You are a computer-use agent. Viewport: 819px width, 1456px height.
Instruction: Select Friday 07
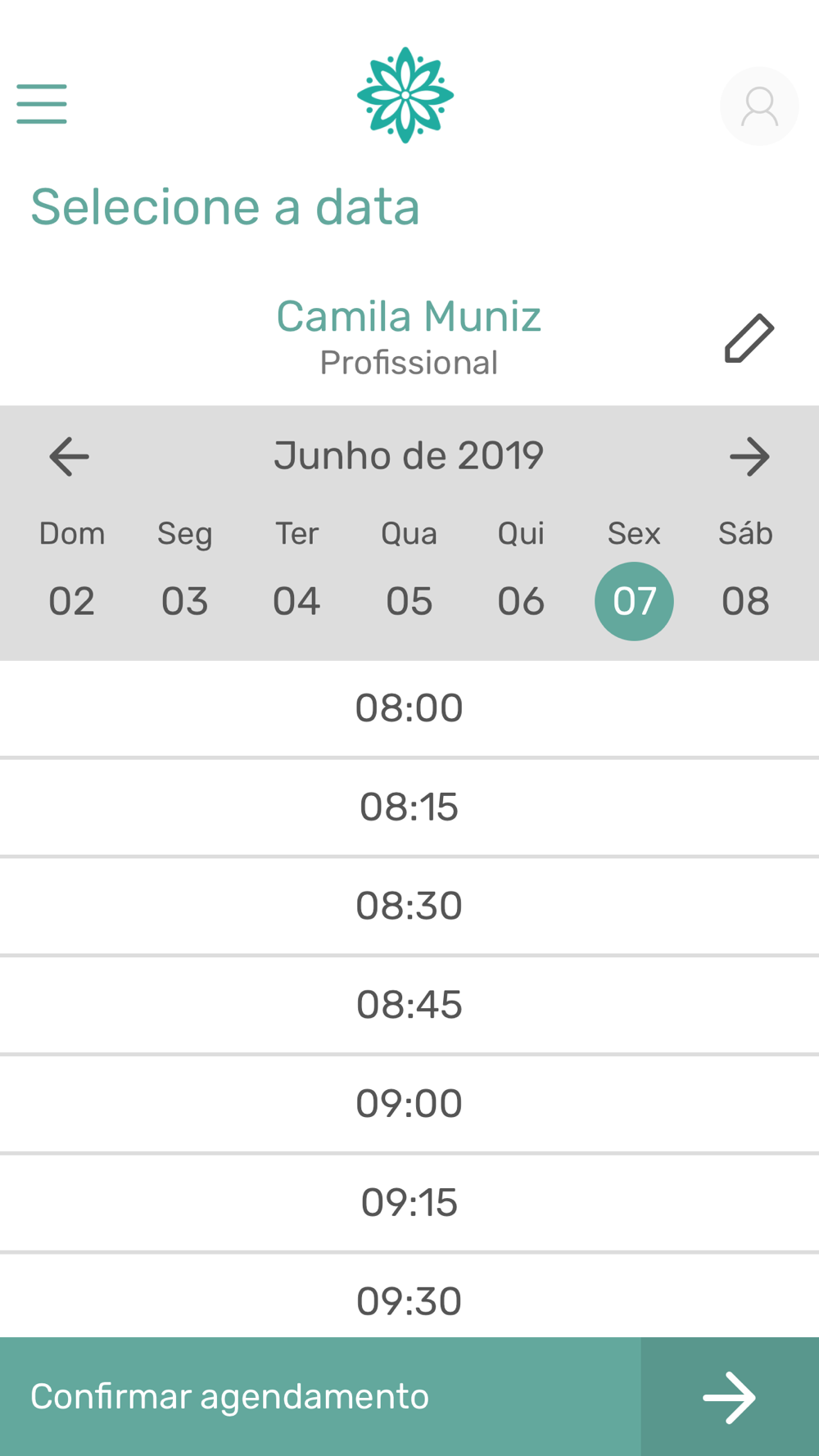coord(634,601)
